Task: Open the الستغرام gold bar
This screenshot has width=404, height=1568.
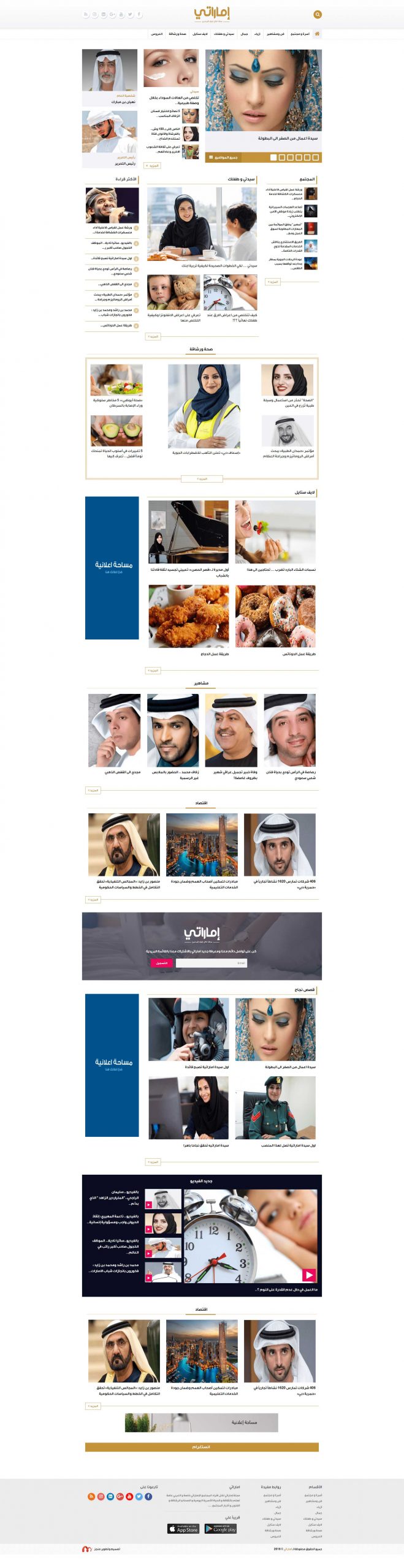Action: tap(202, 1447)
